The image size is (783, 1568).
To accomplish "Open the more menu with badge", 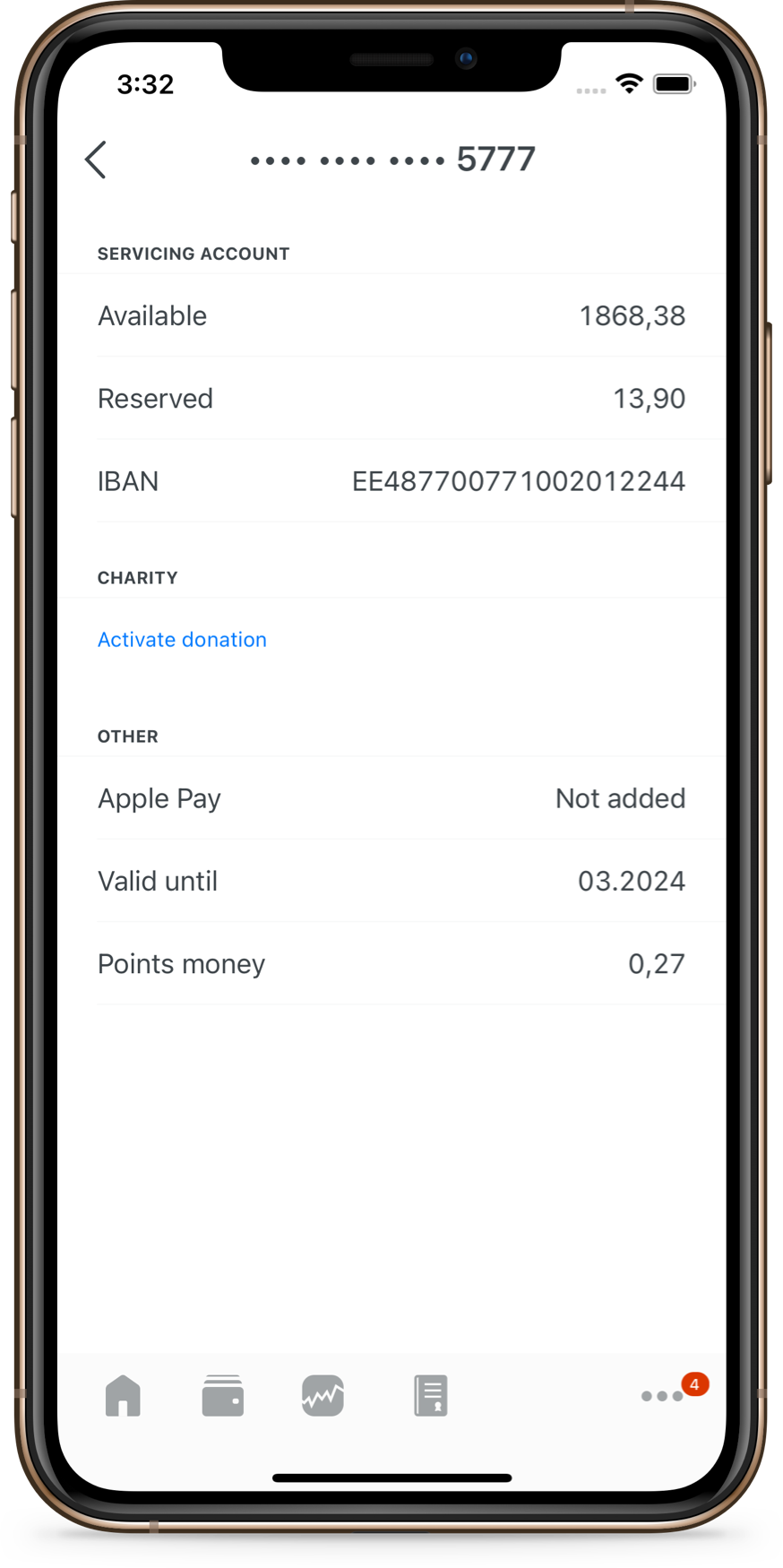I will 663,1396.
